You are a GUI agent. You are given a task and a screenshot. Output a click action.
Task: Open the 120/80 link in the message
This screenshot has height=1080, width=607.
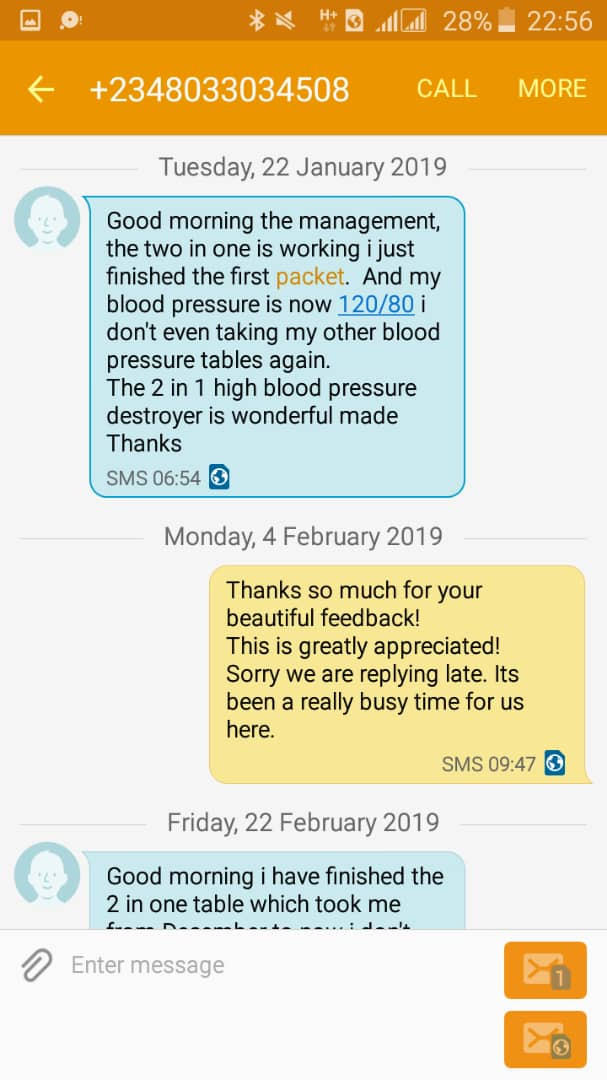click(376, 304)
